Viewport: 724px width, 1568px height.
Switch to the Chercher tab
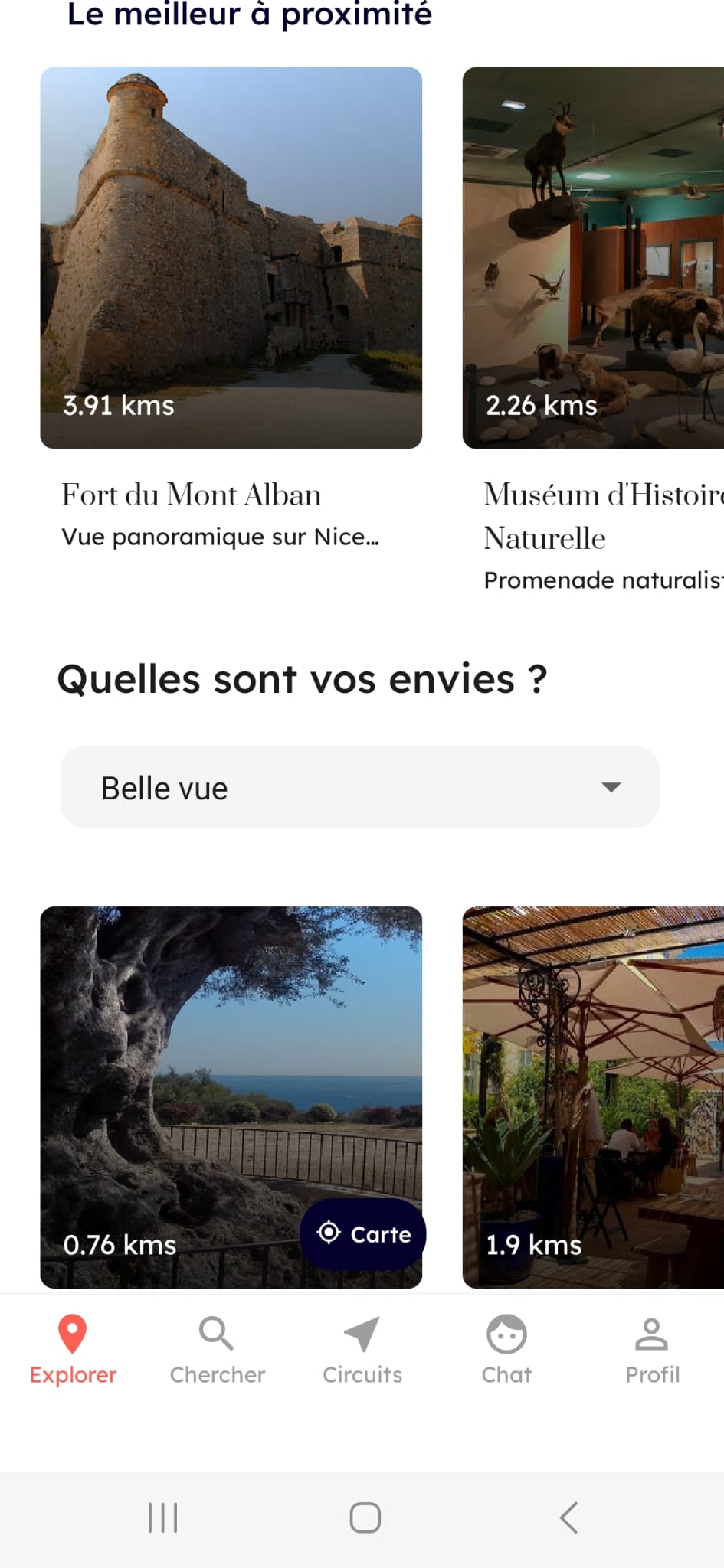coord(217,1351)
